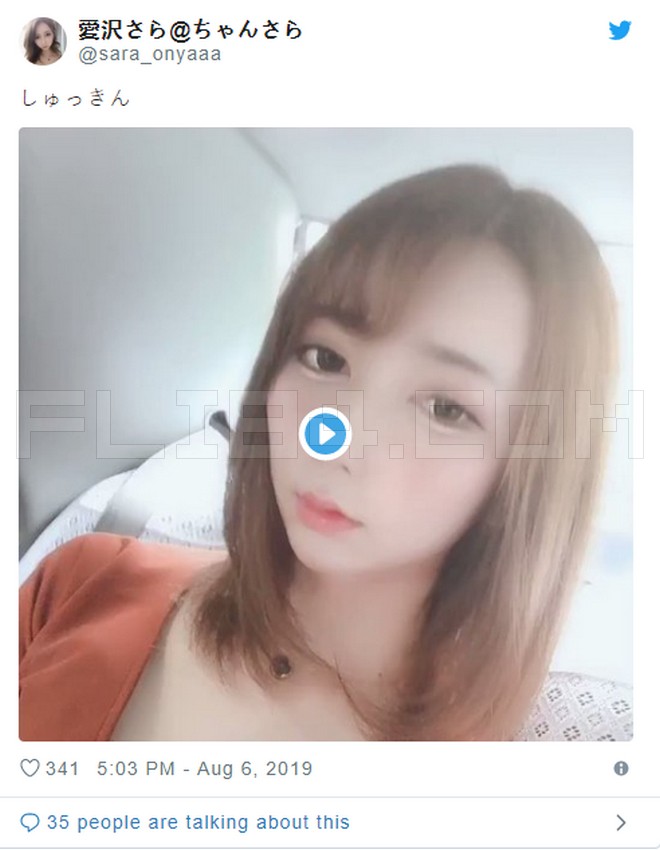The image size is (660, 850).
Task: Like this tweet via the heart icon
Action: pos(30,769)
